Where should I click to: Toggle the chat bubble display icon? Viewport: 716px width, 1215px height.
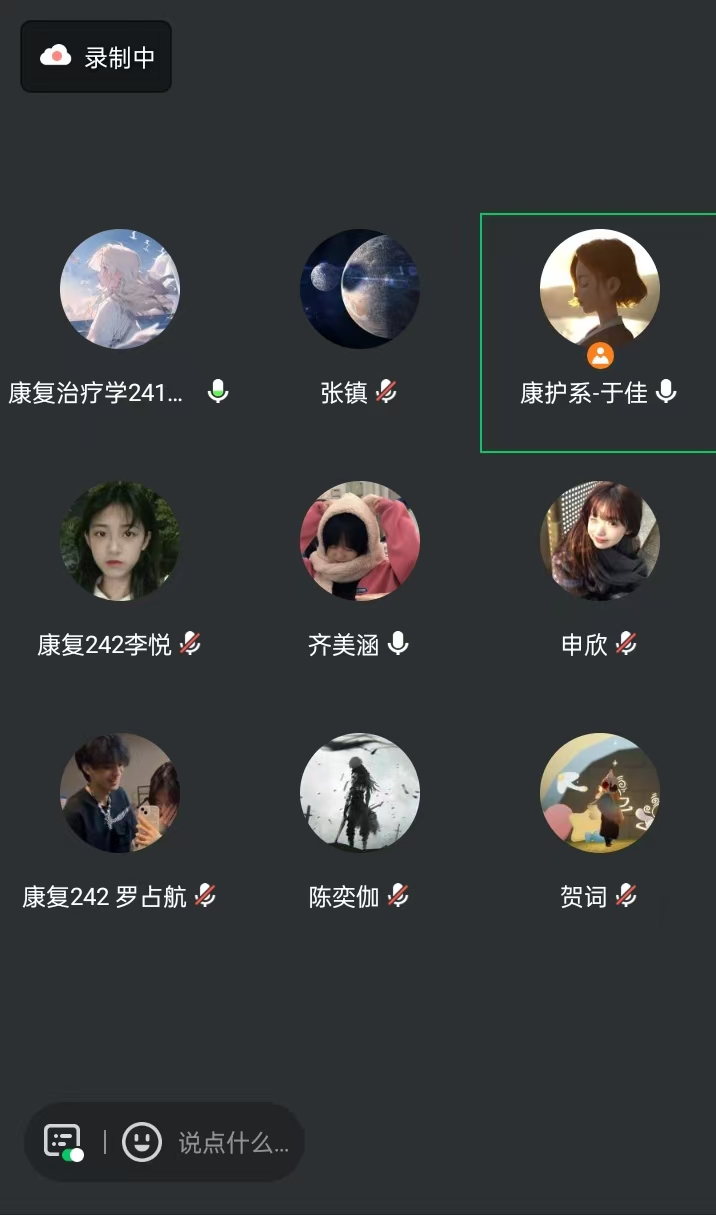point(63,1141)
